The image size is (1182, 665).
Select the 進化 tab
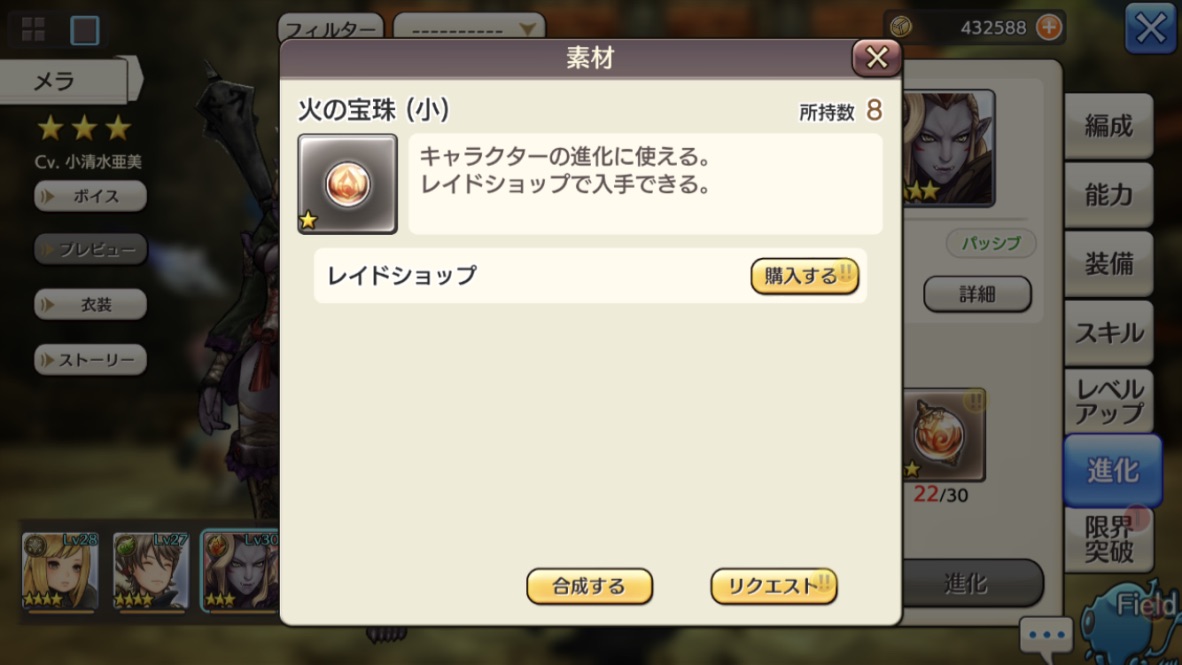pos(1112,470)
